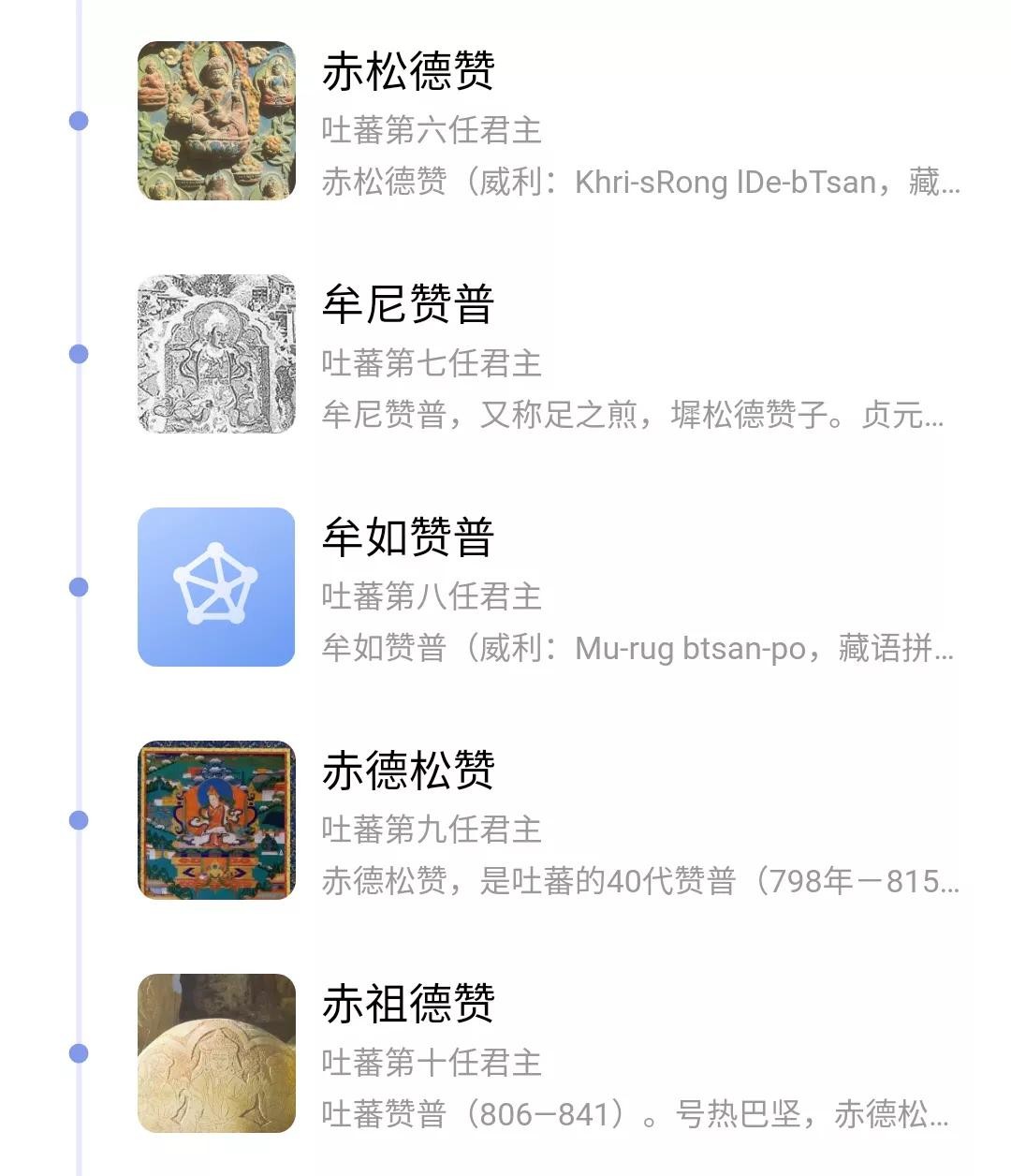Open the entry for 赤德松赞

pyautogui.click(x=409, y=772)
